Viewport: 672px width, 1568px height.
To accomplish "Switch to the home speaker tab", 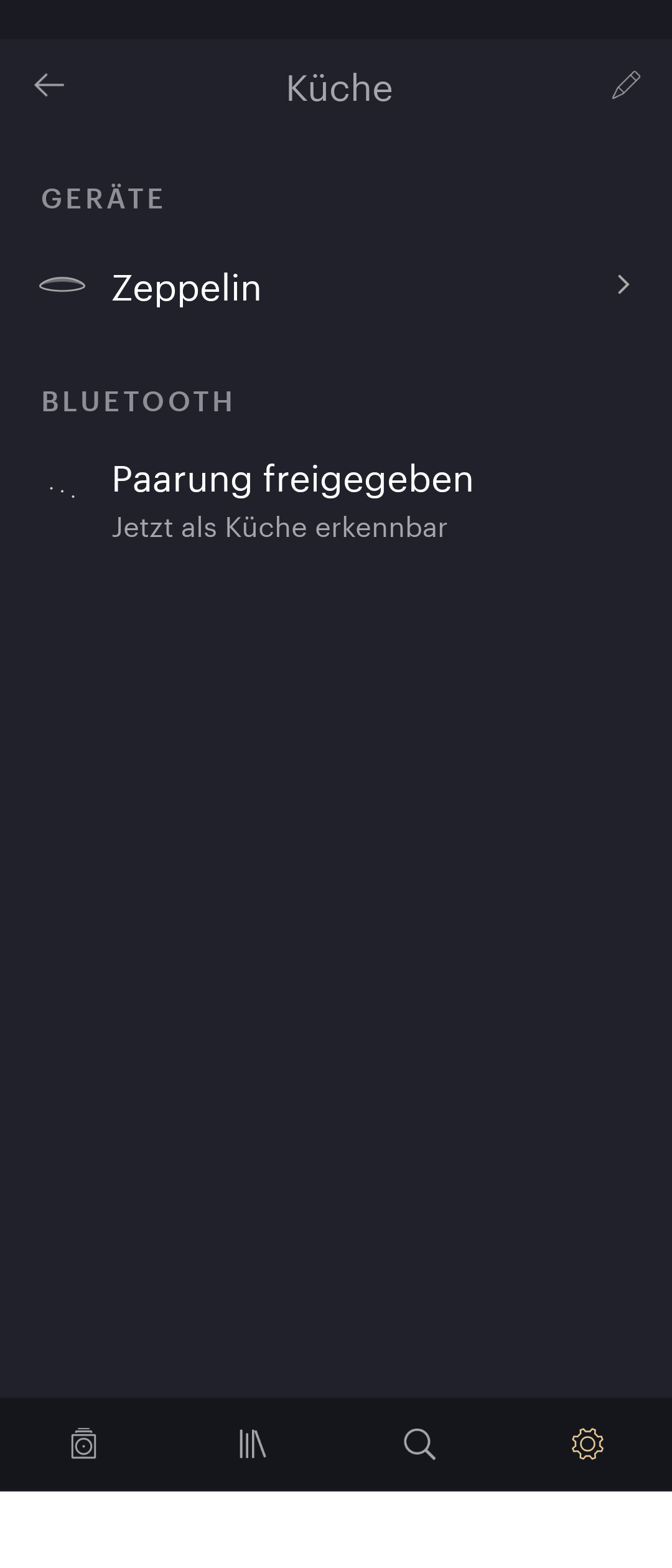I will [84, 1444].
